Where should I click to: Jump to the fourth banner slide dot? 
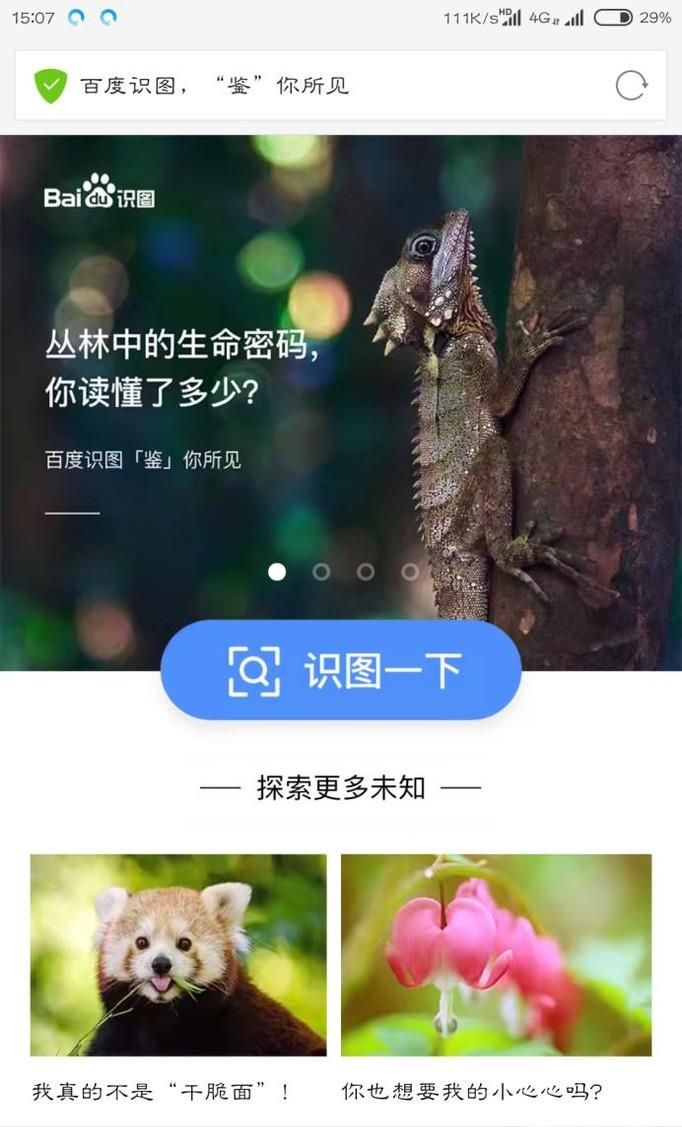[x=410, y=571]
